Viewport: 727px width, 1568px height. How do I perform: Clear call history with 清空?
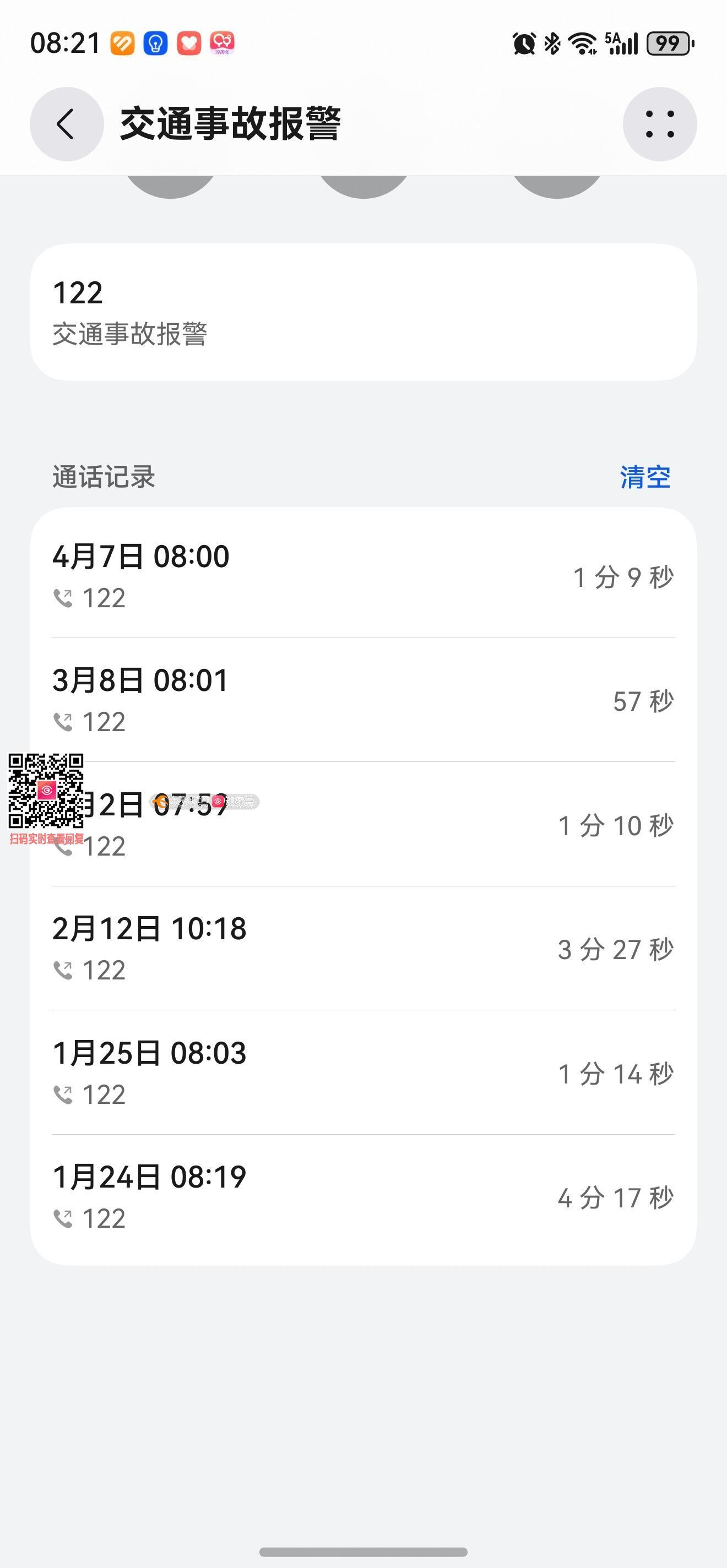click(x=645, y=477)
